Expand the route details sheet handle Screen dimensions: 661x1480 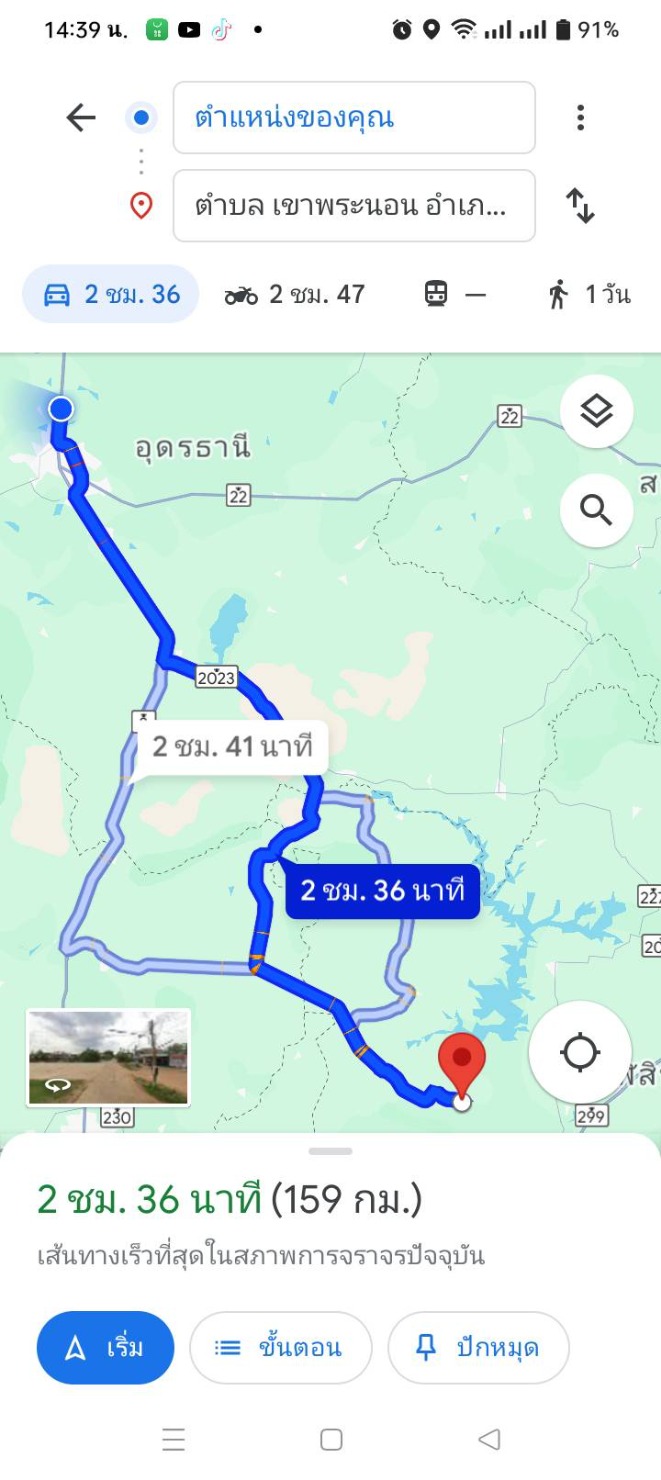[330, 1151]
